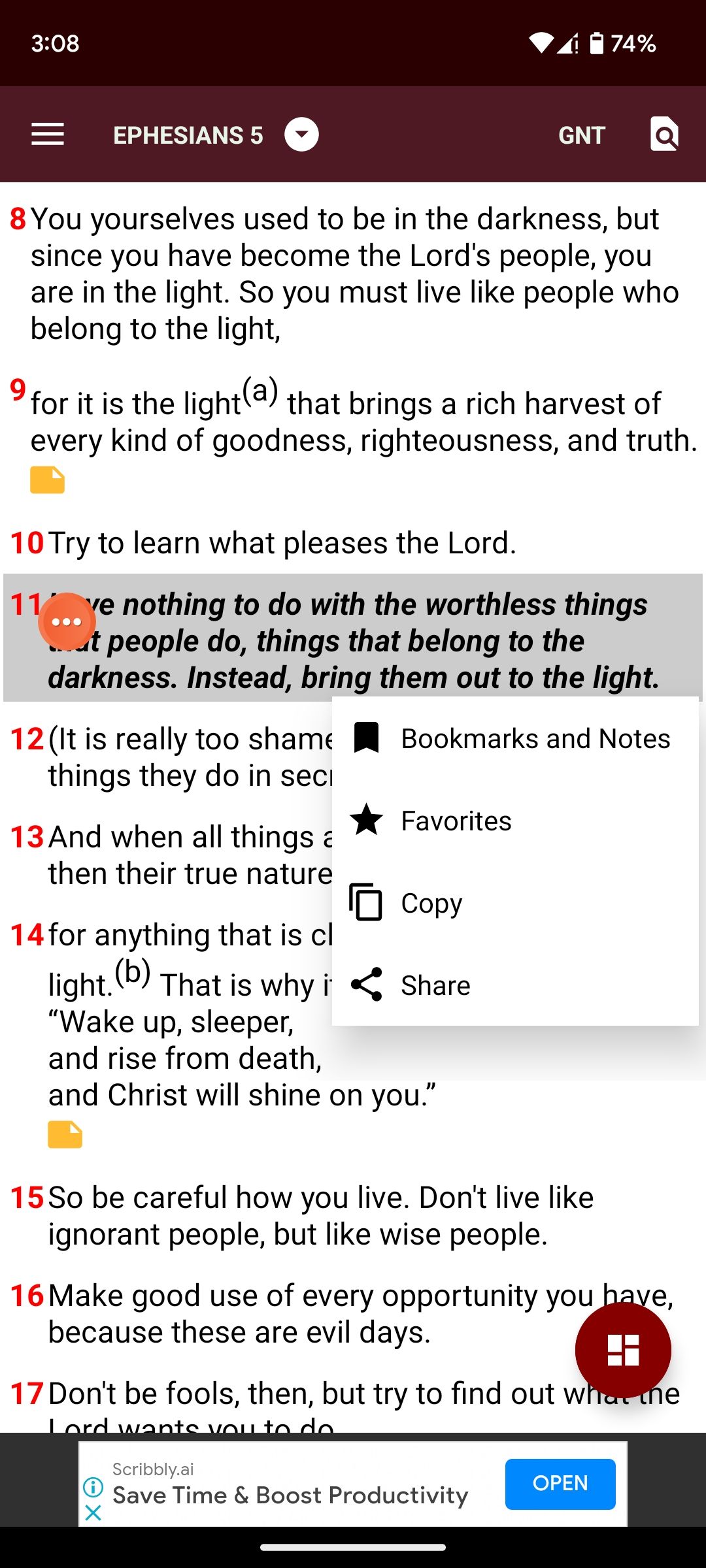Open footnote (b) in verse 14

(133, 973)
